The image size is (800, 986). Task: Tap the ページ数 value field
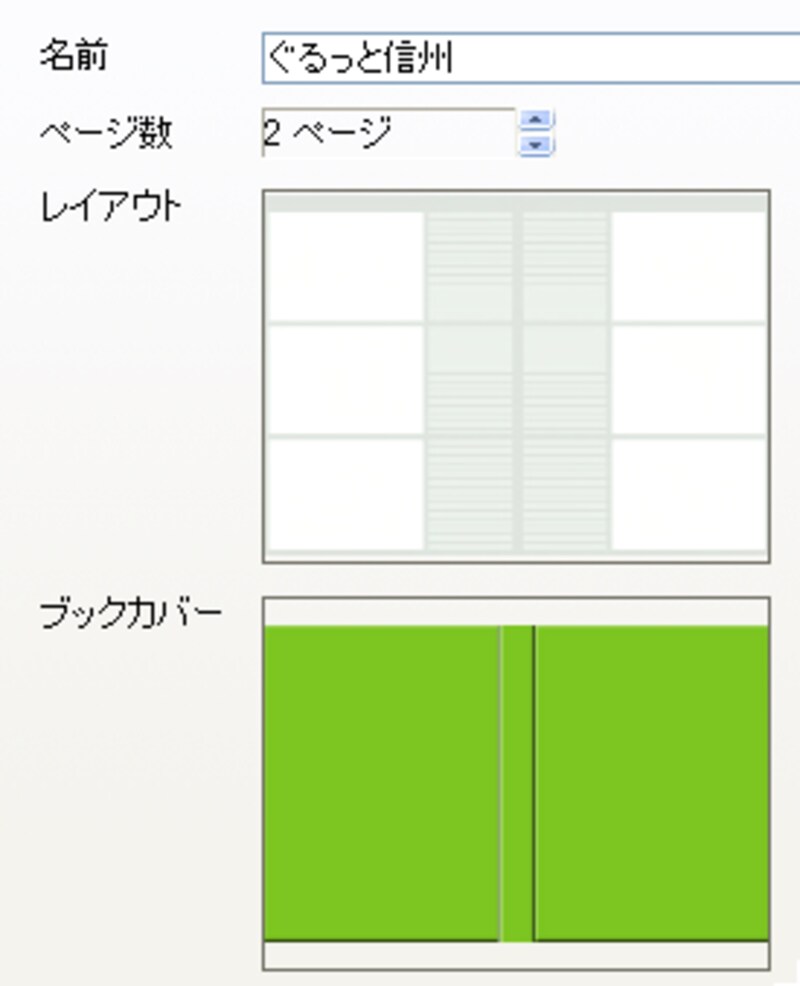(x=388, y=133)
